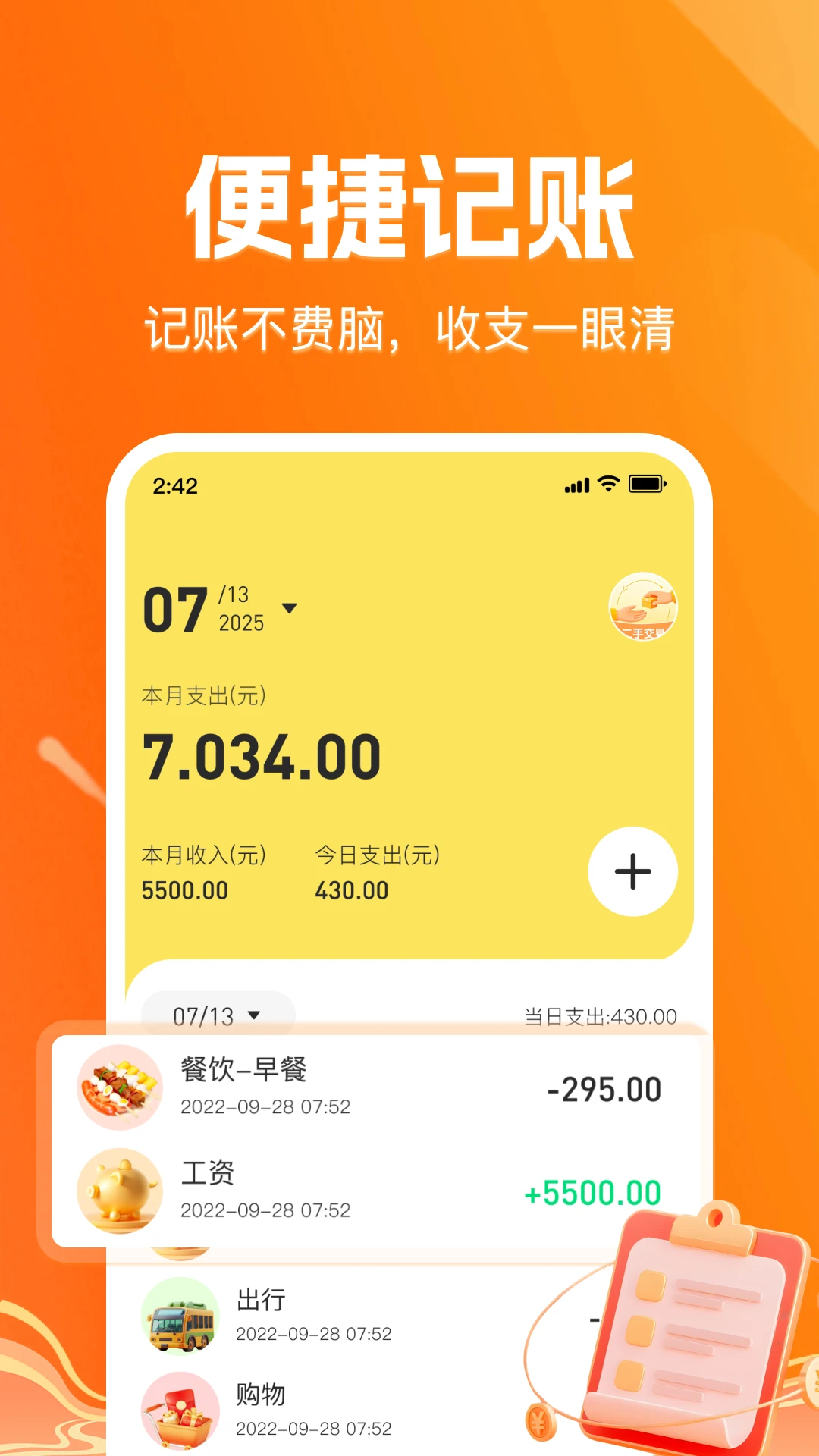Viewport: 819px width, 1456px height.
Task: Tap the add record plus button
Action: click(x=633, y=872)
